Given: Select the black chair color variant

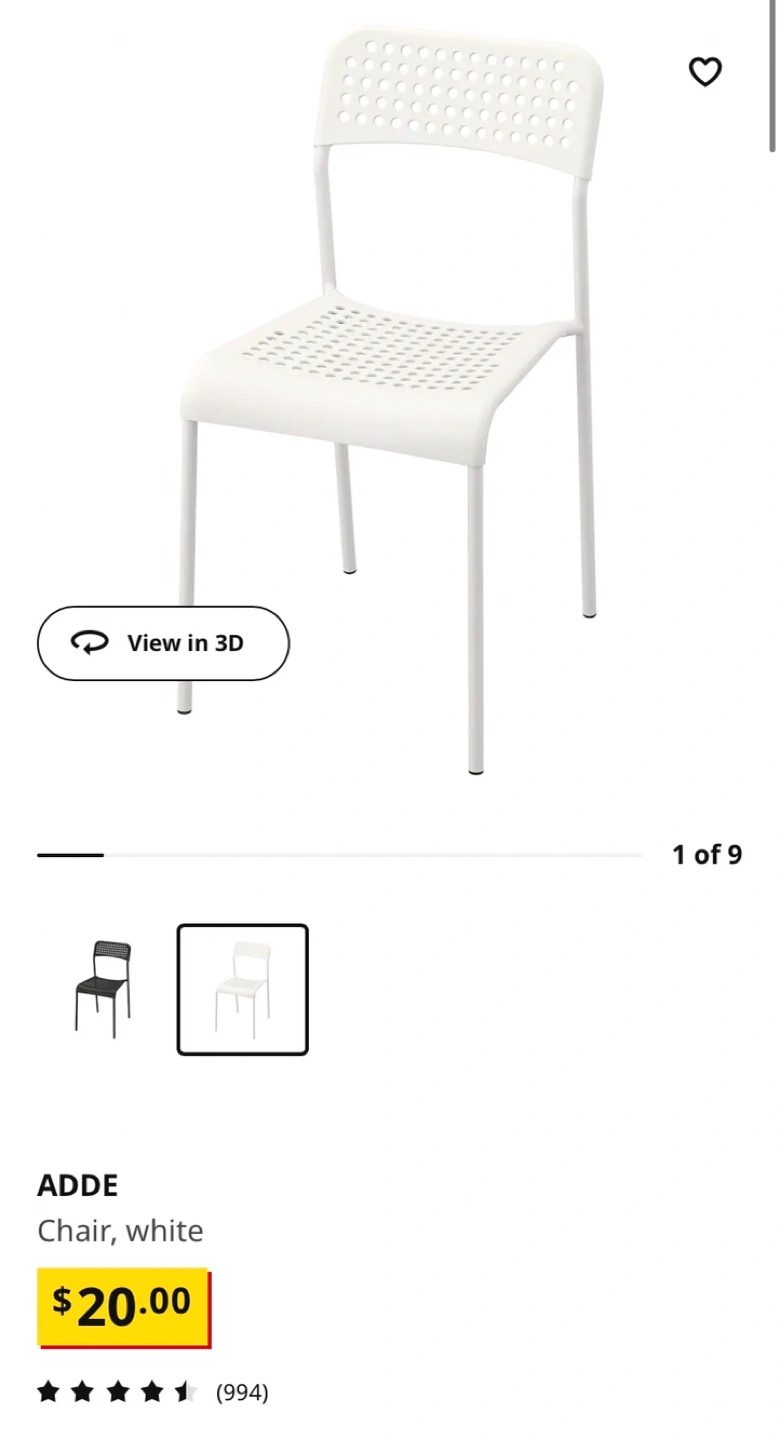Looking at the screenshot, I should pos(102,989).
